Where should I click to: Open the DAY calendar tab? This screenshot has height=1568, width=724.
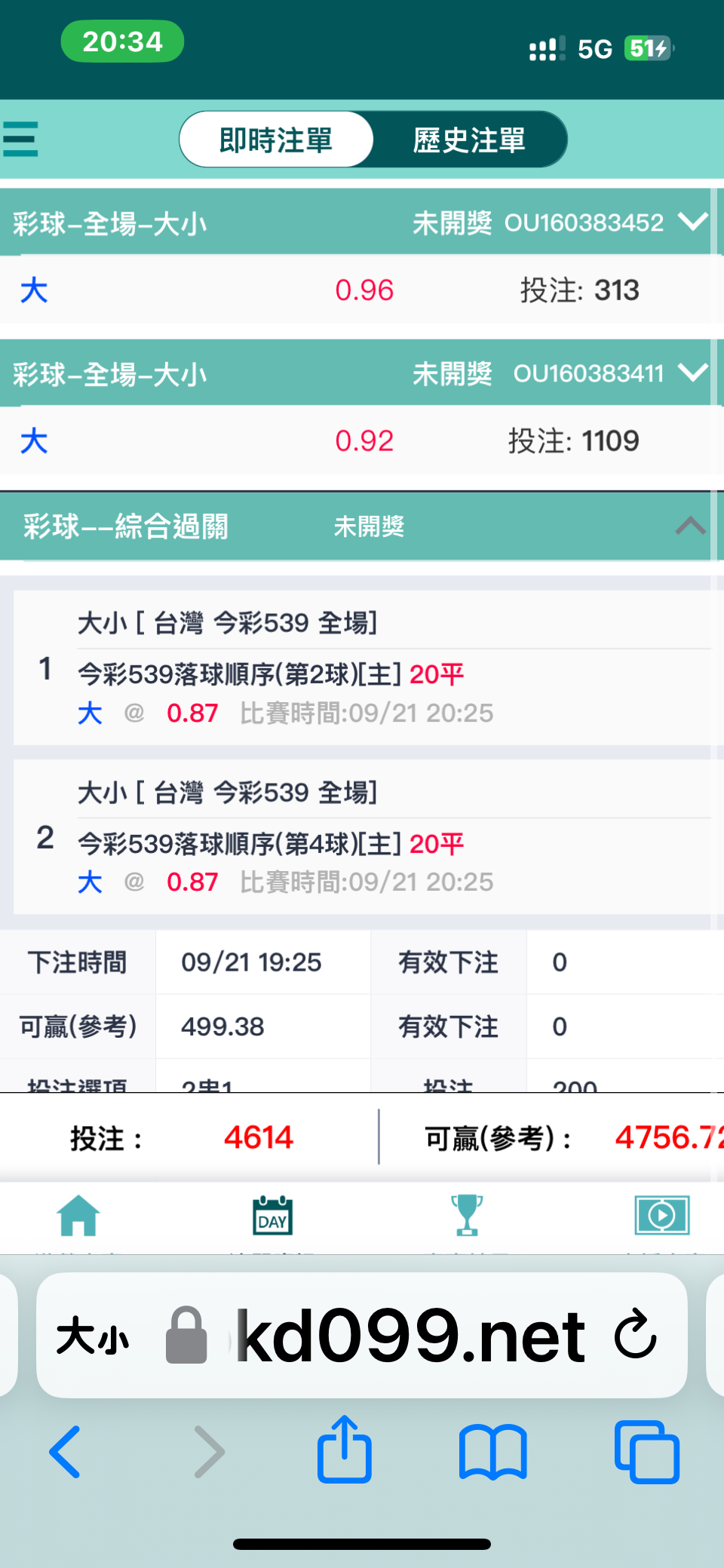point(272,1215)
